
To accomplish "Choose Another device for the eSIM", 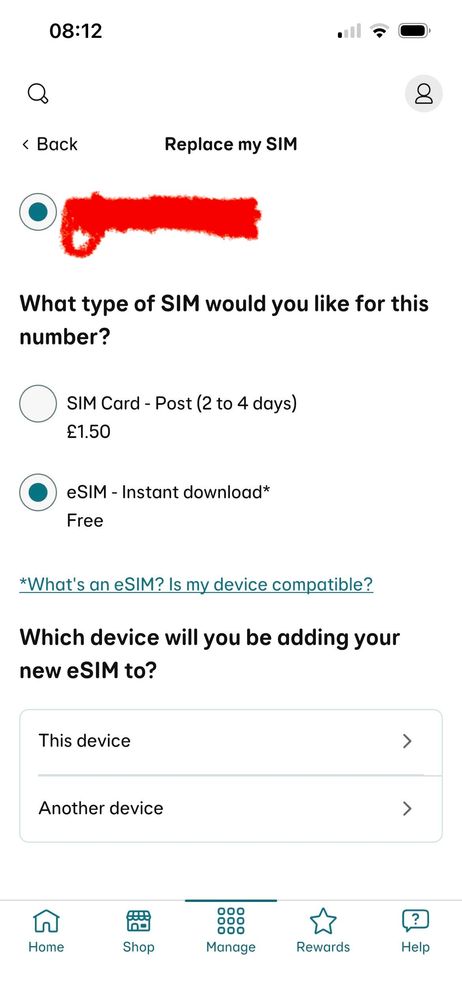I will point(231,809).
